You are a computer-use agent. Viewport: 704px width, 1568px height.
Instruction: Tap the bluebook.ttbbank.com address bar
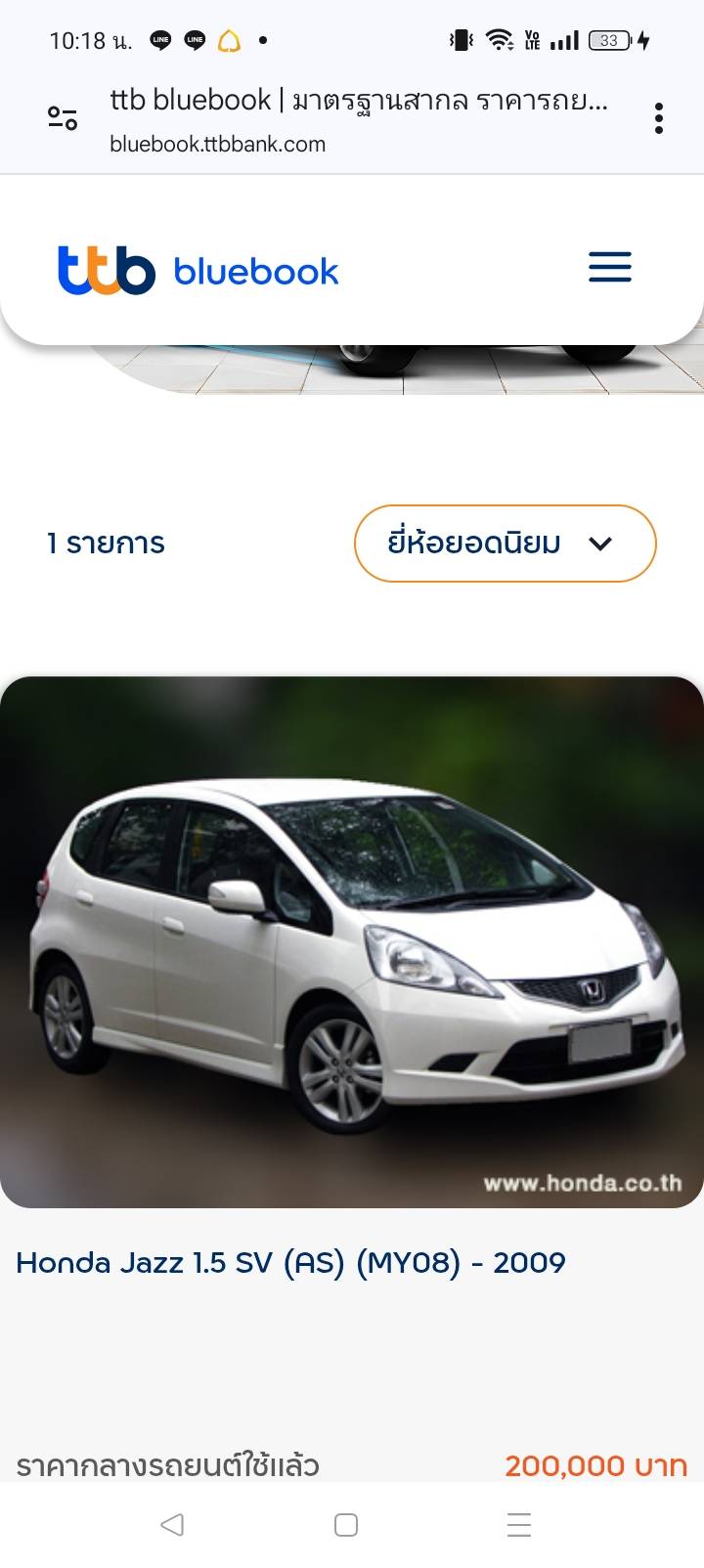pyautogui.click(x=360, y=119)
